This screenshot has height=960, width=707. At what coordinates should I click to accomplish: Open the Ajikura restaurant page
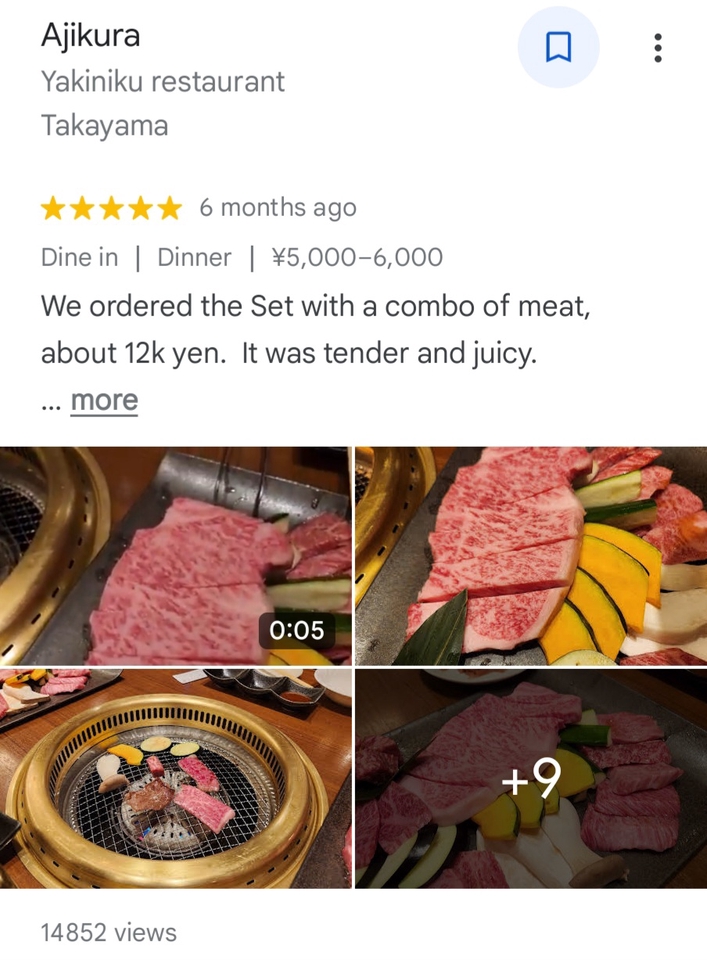coord(90,36)
